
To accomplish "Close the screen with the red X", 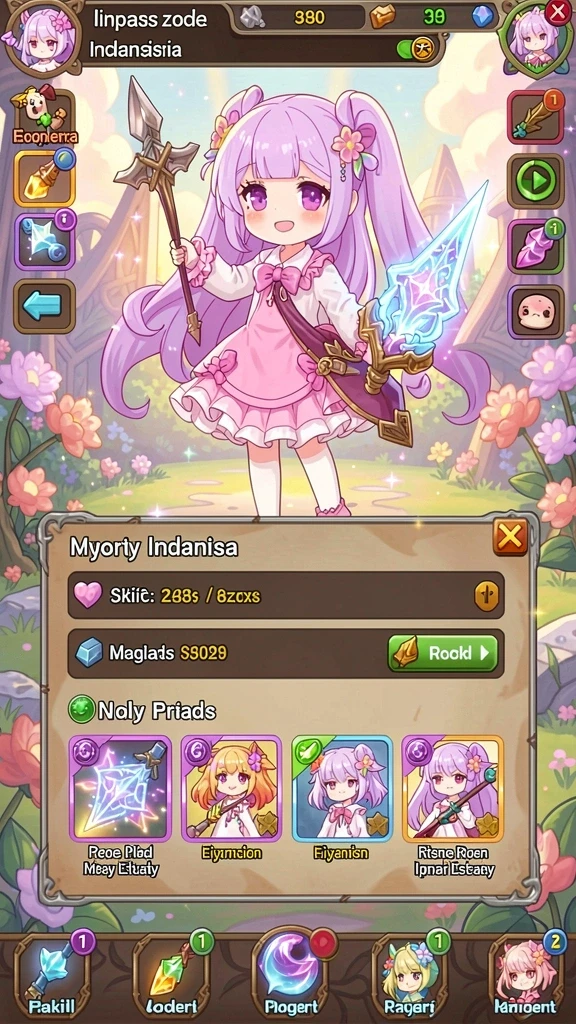I will tap(558, 12).
